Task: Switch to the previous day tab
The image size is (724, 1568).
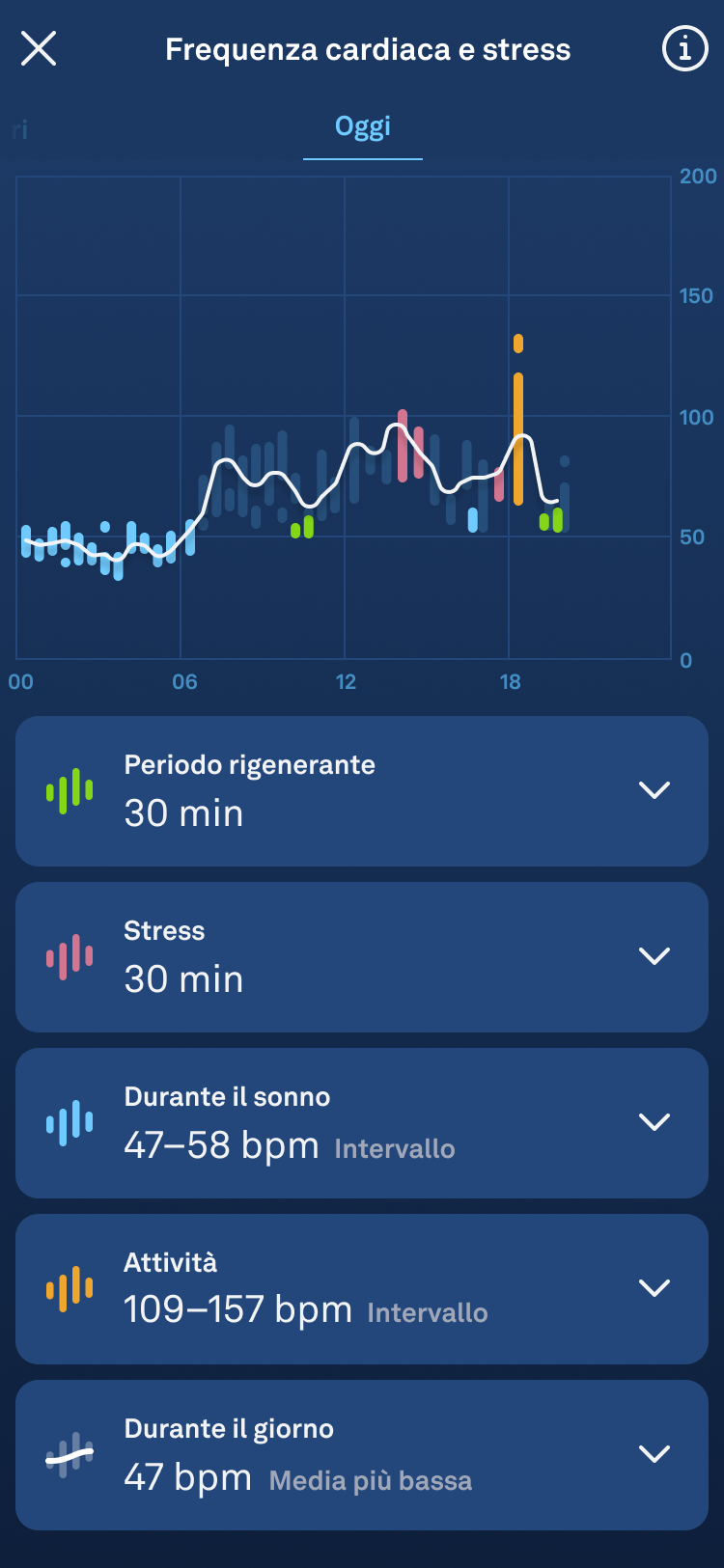Action: coord(20,128)
